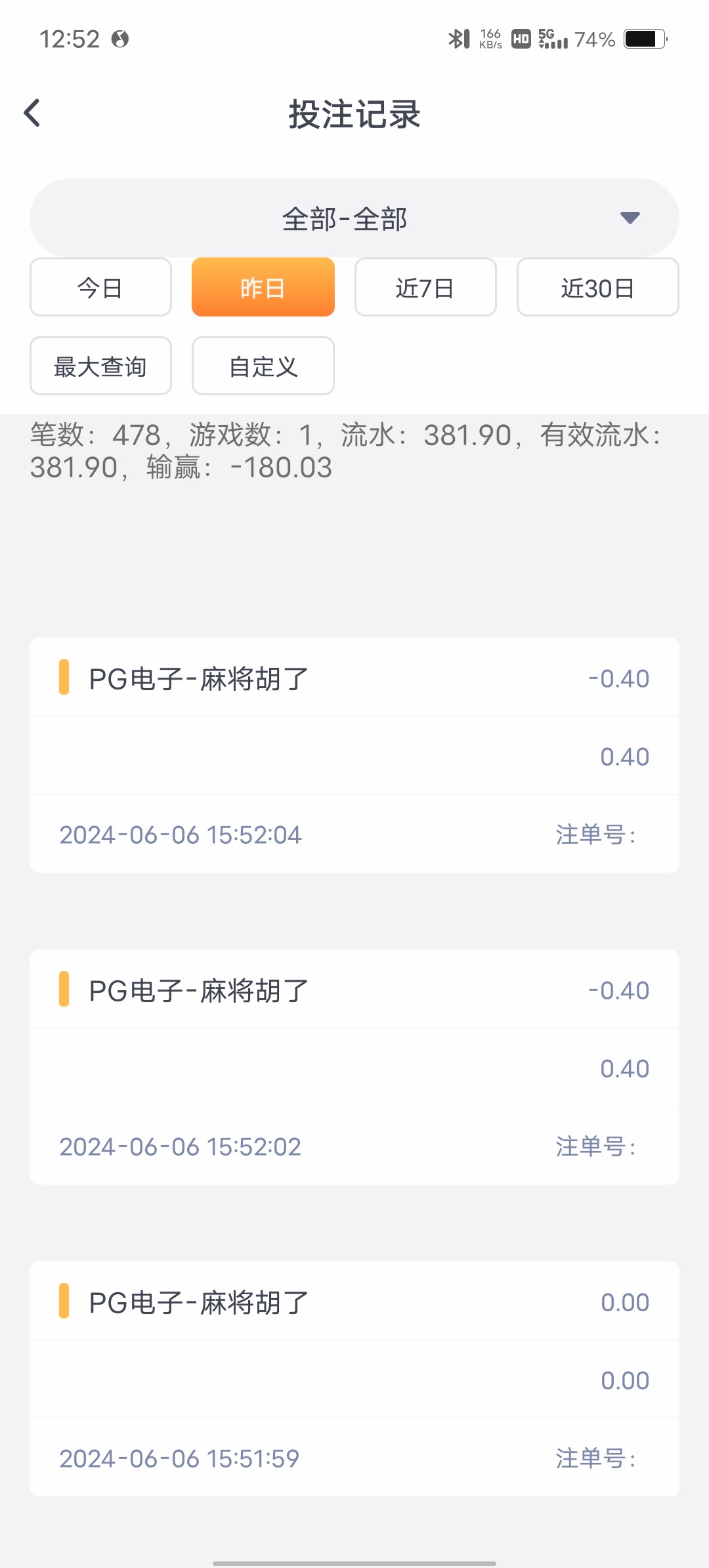View the bet record from 15:51:59
709x1568 pixels.
click(x=354, y=1379)
